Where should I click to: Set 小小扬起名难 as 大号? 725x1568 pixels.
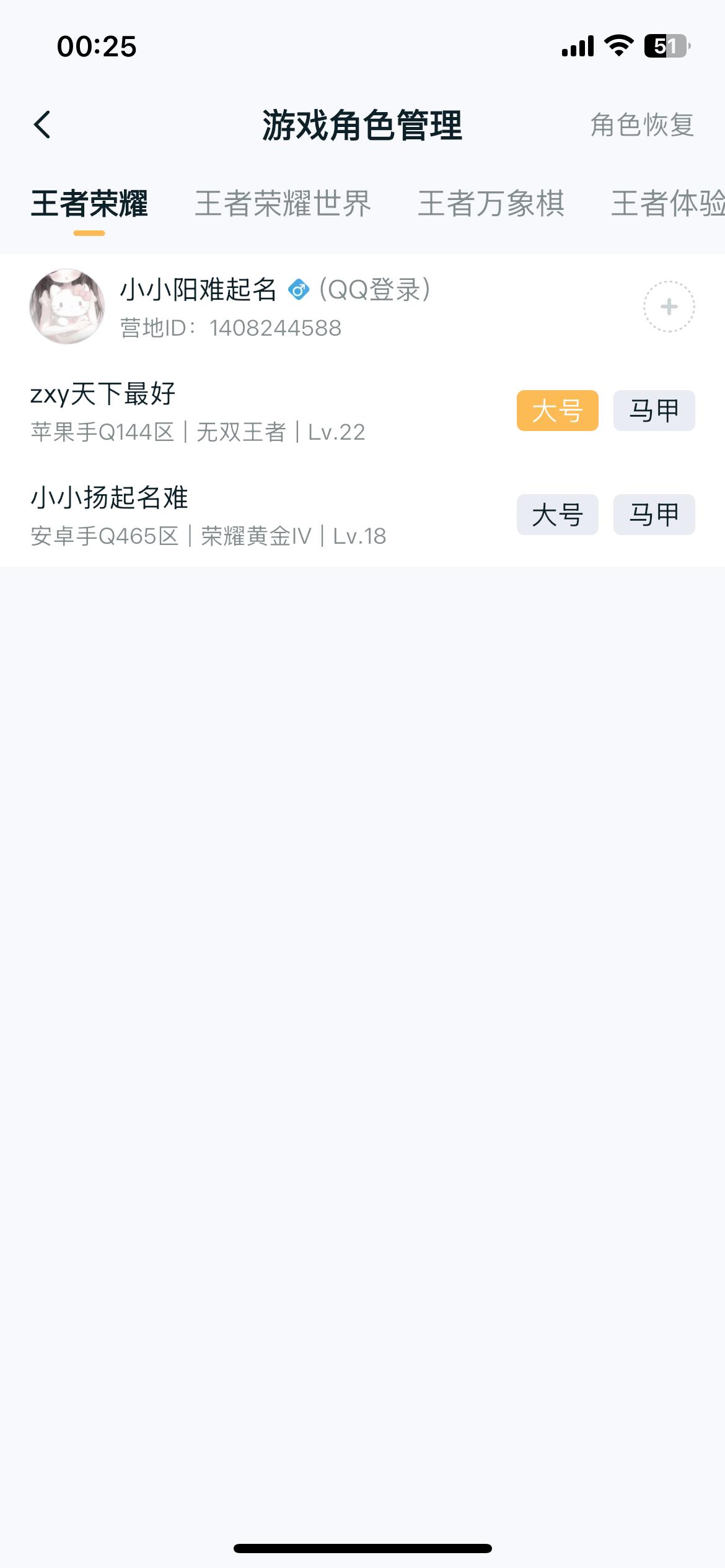click(x=557, y=513)
